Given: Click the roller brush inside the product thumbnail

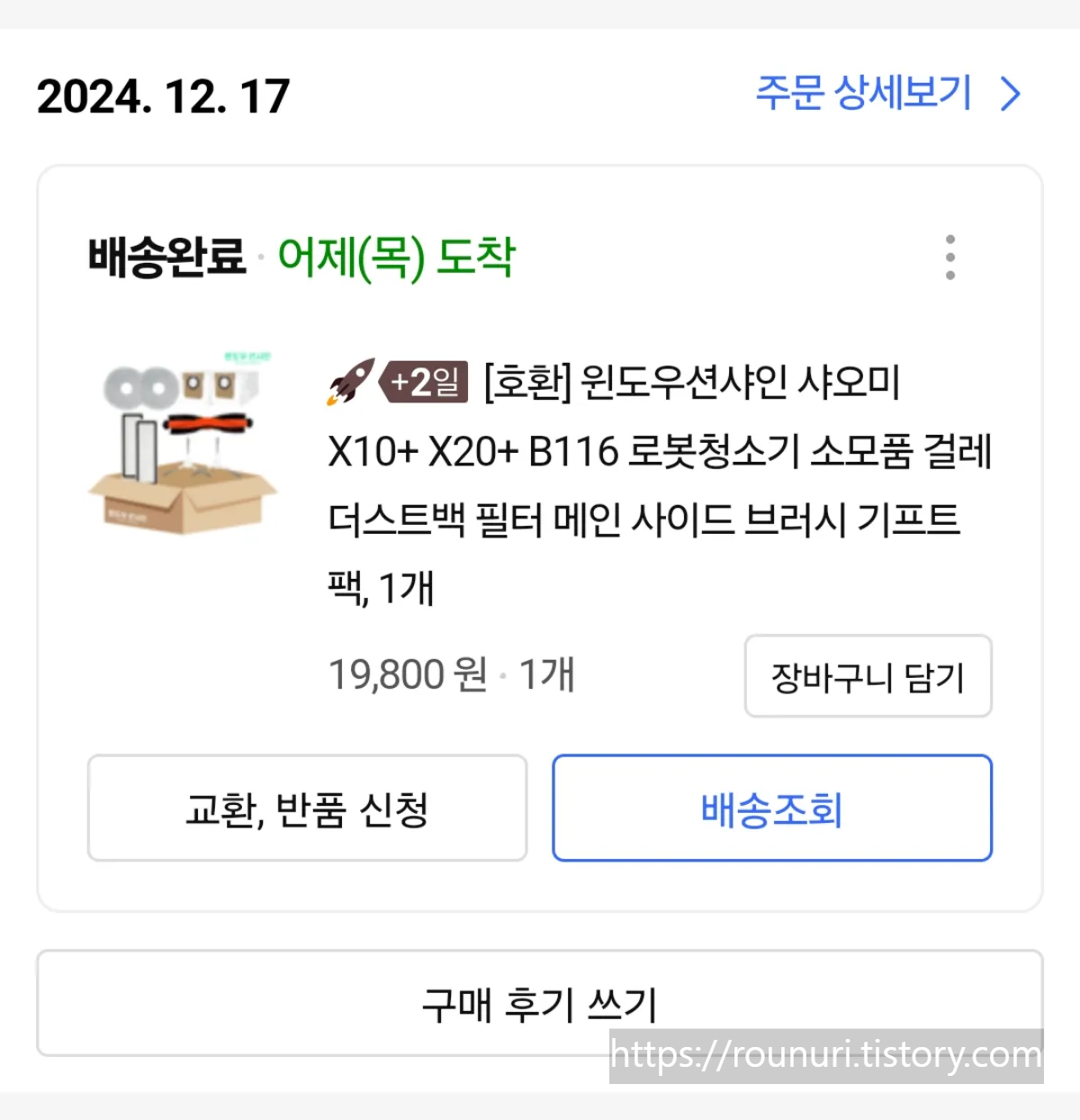Looking at the screenshot, I should tap(209, 423).
